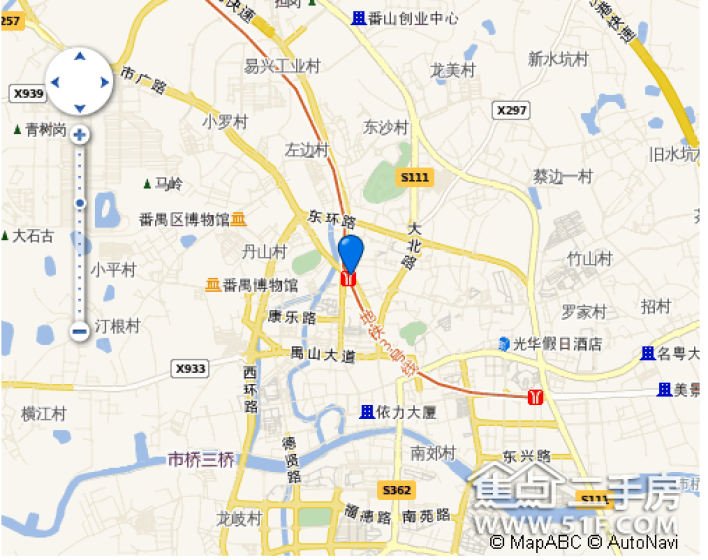
Task: Pan the map right with the arrow
Action: click(x=103, y=82)
